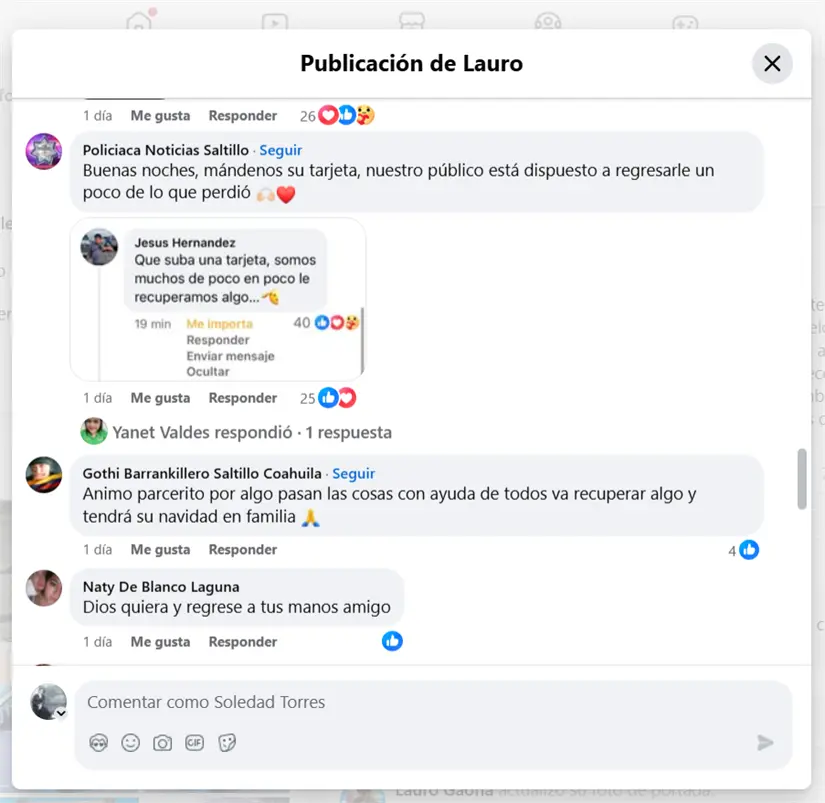This screenshot has width=825, height=803.
Task: Reply to Naty De Blanco Laguna's comment
Action: (x=242, y=642)
